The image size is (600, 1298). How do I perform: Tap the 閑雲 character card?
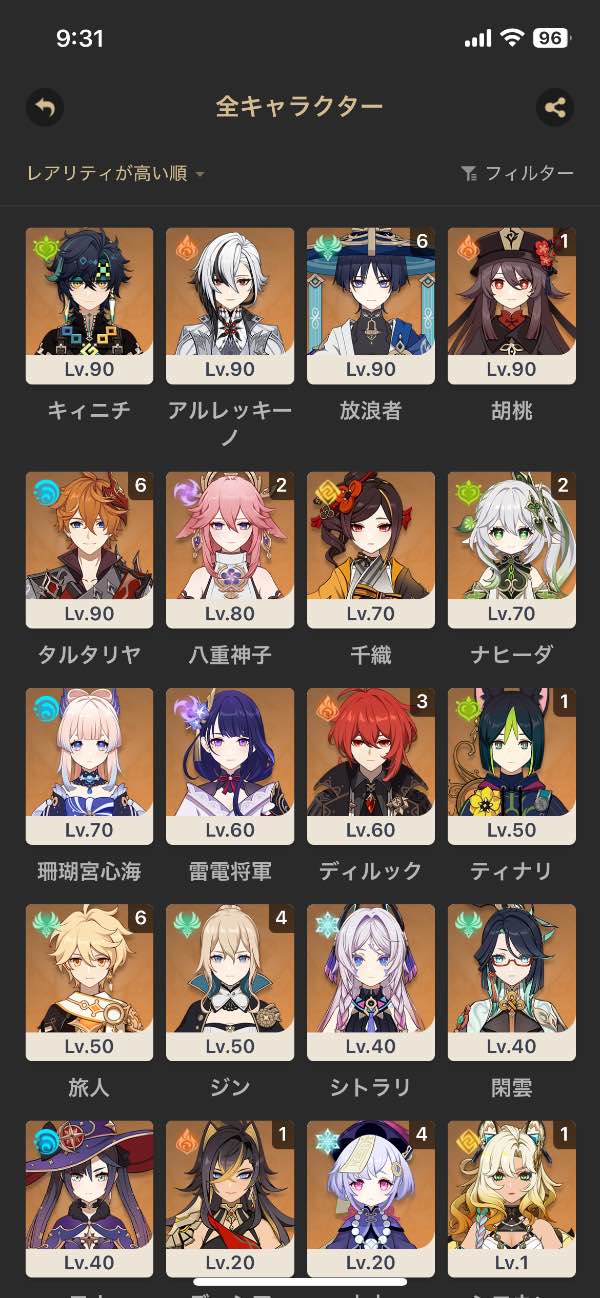(x=512, y=982)
